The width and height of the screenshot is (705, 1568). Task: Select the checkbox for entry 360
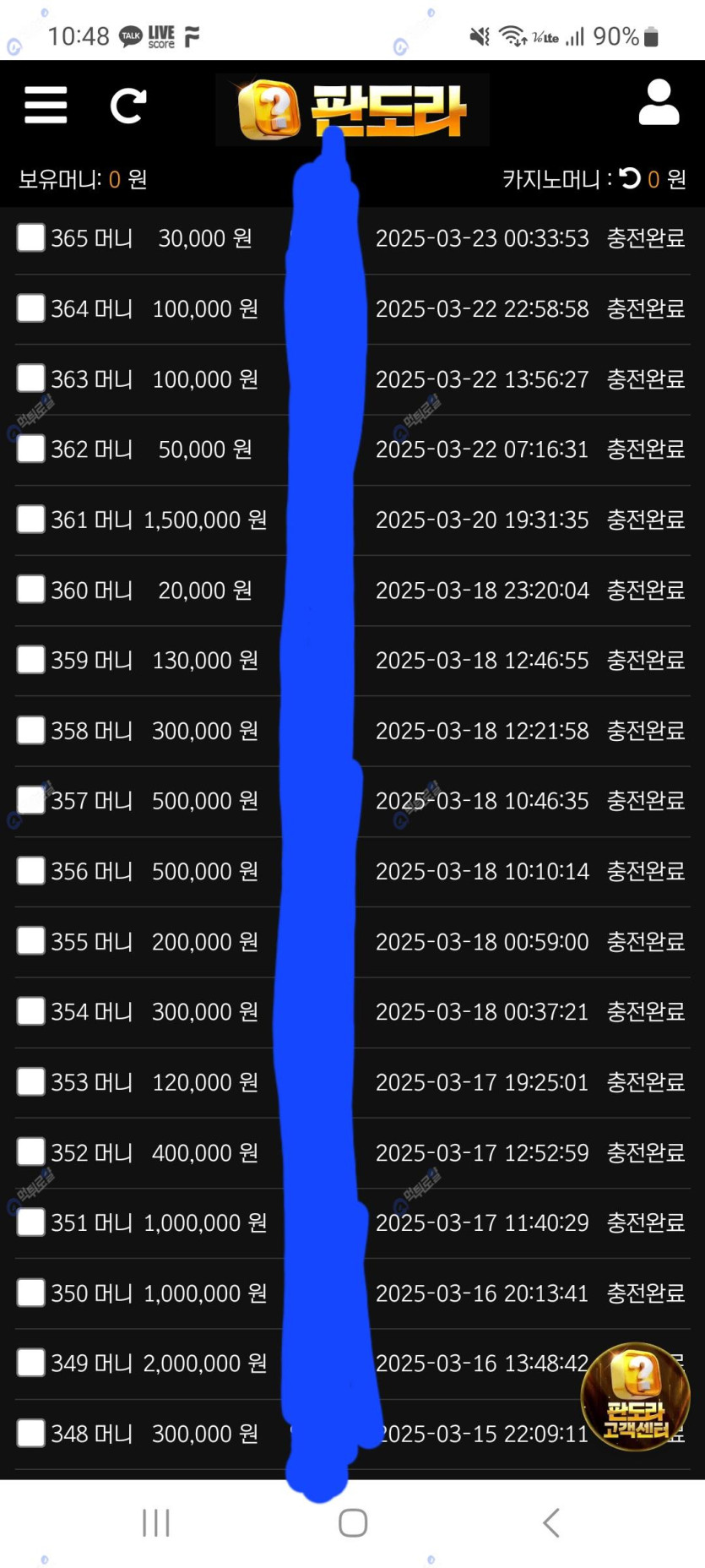coord(31,590)
